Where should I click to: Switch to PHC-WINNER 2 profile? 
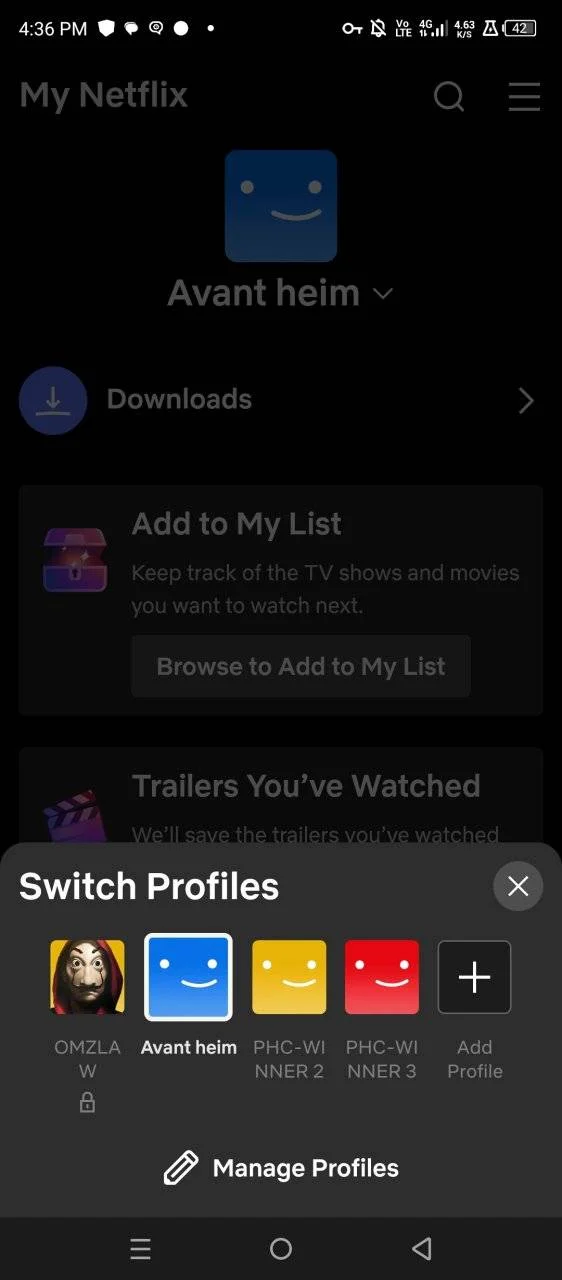289,977
